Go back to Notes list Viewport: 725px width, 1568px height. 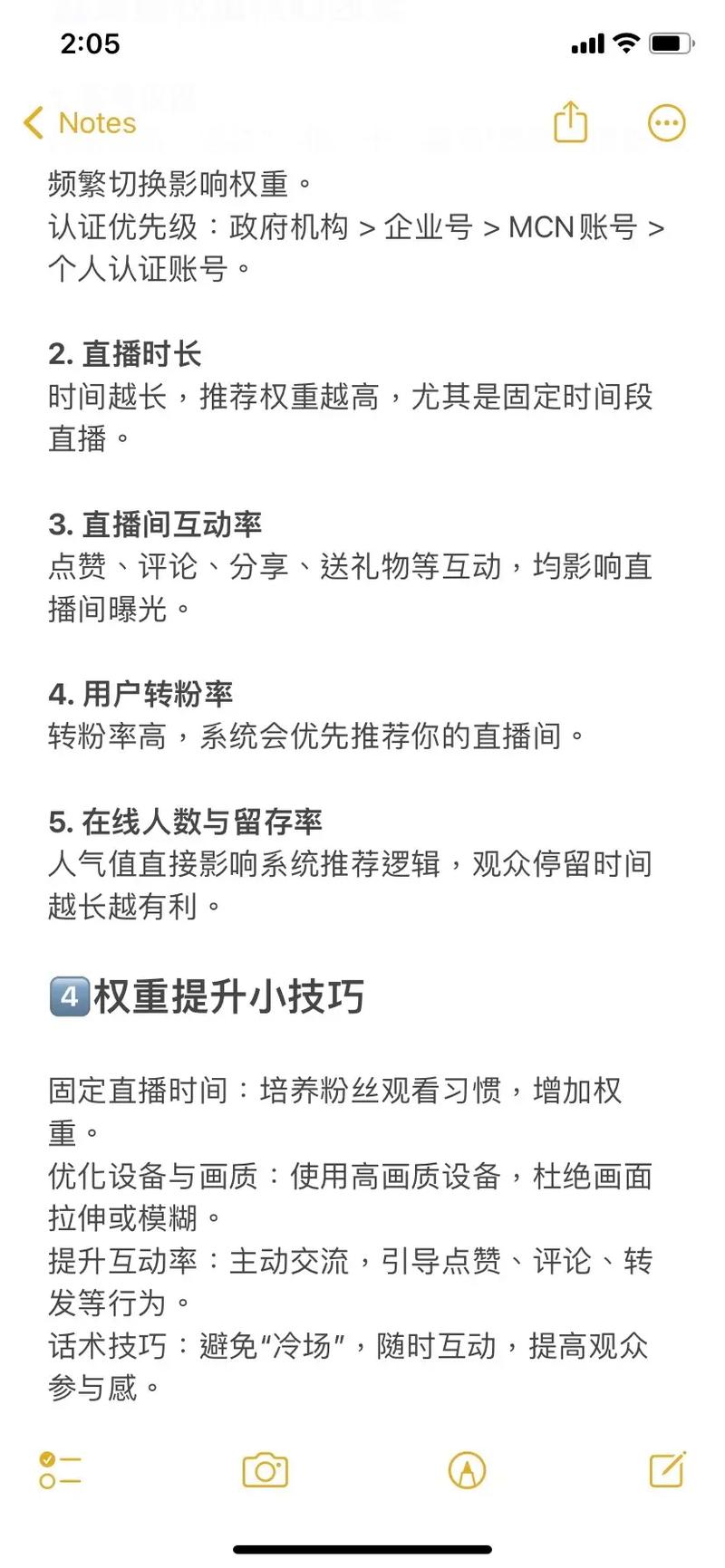pos(80,123)
